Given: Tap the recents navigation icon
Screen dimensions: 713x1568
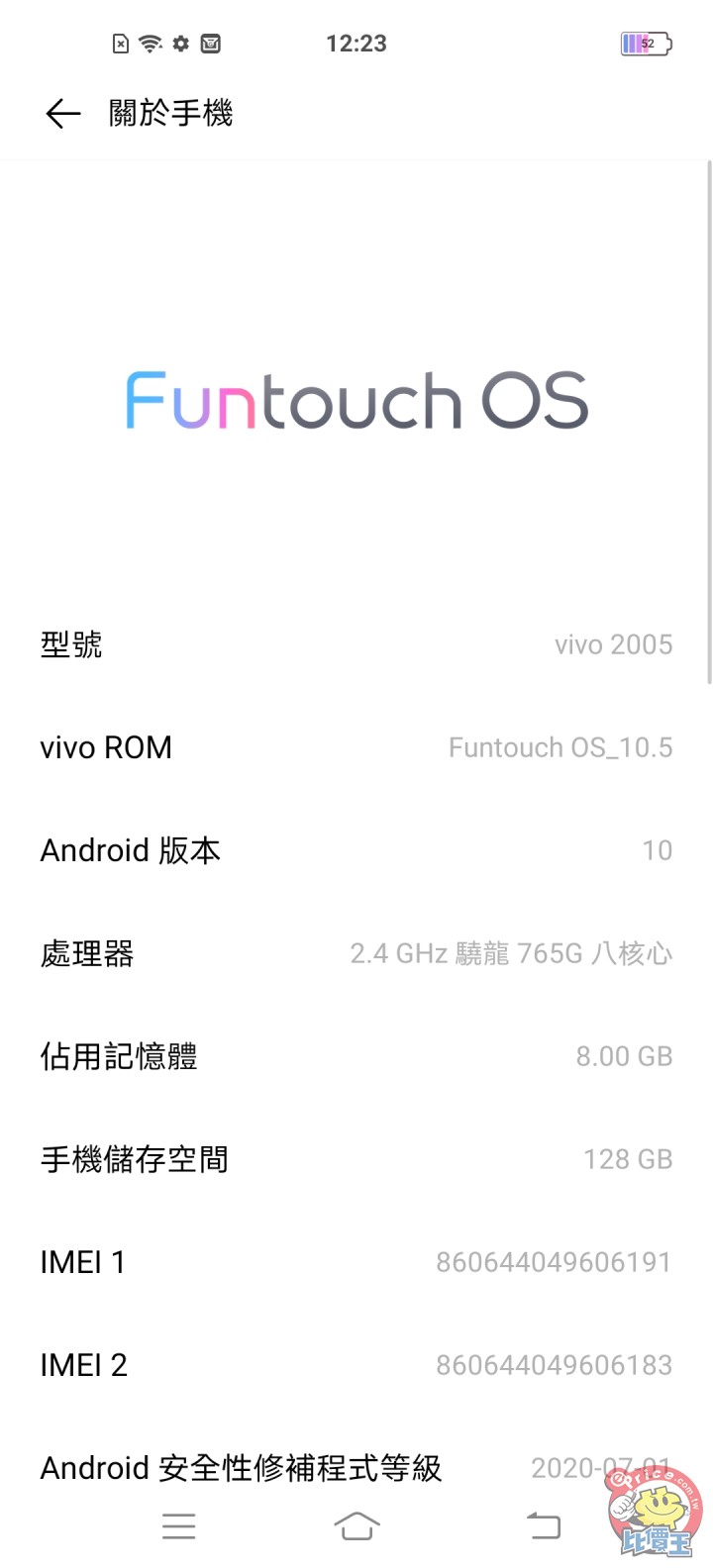Looking at the screenshot, I should [178, 1525].
